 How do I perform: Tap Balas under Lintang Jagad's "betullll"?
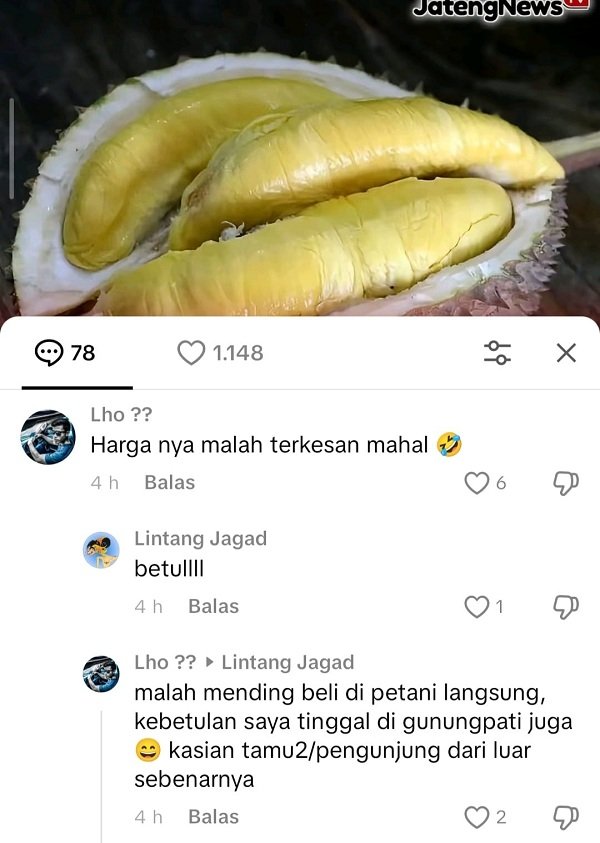click(213, 607)
